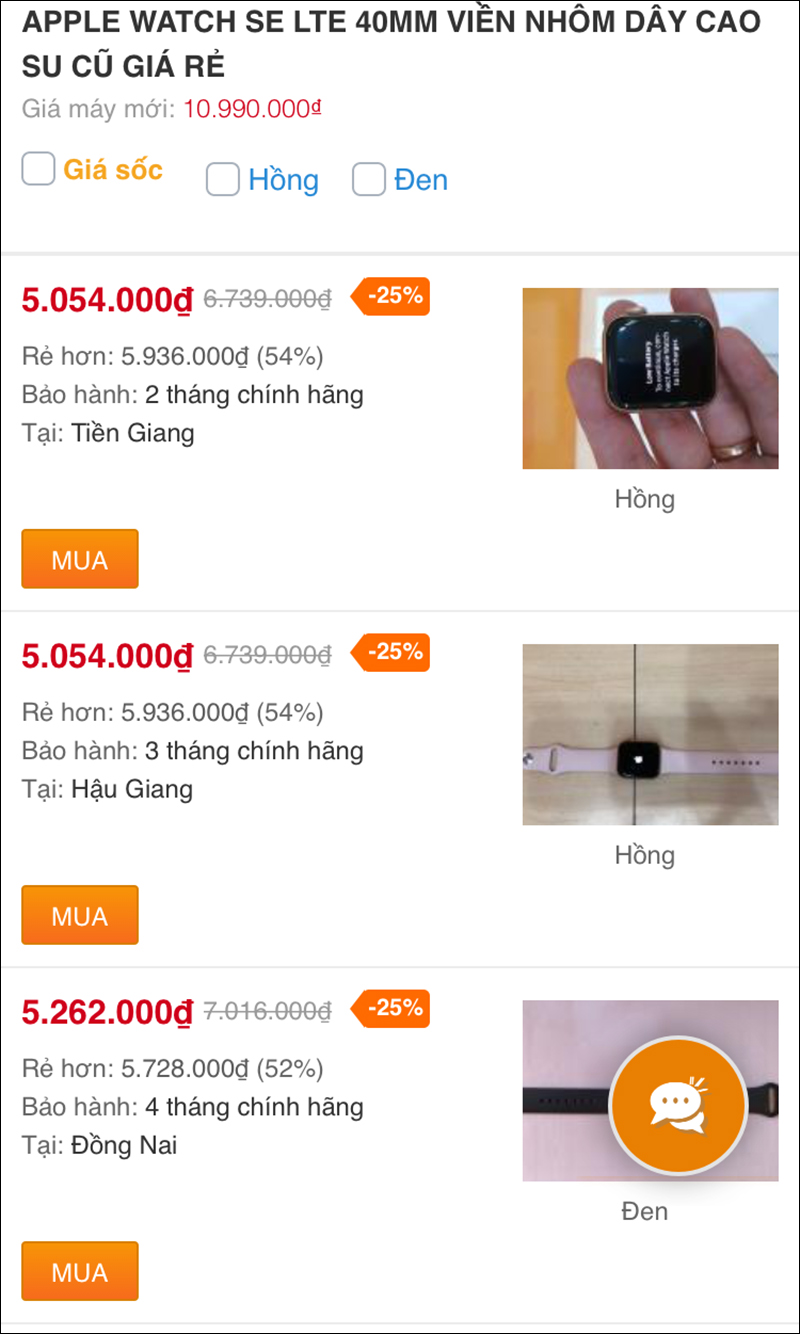Viewport: 800px width, 1334px height.
Task: Check the Đen color filter checkbox
Action: (369, 180)
